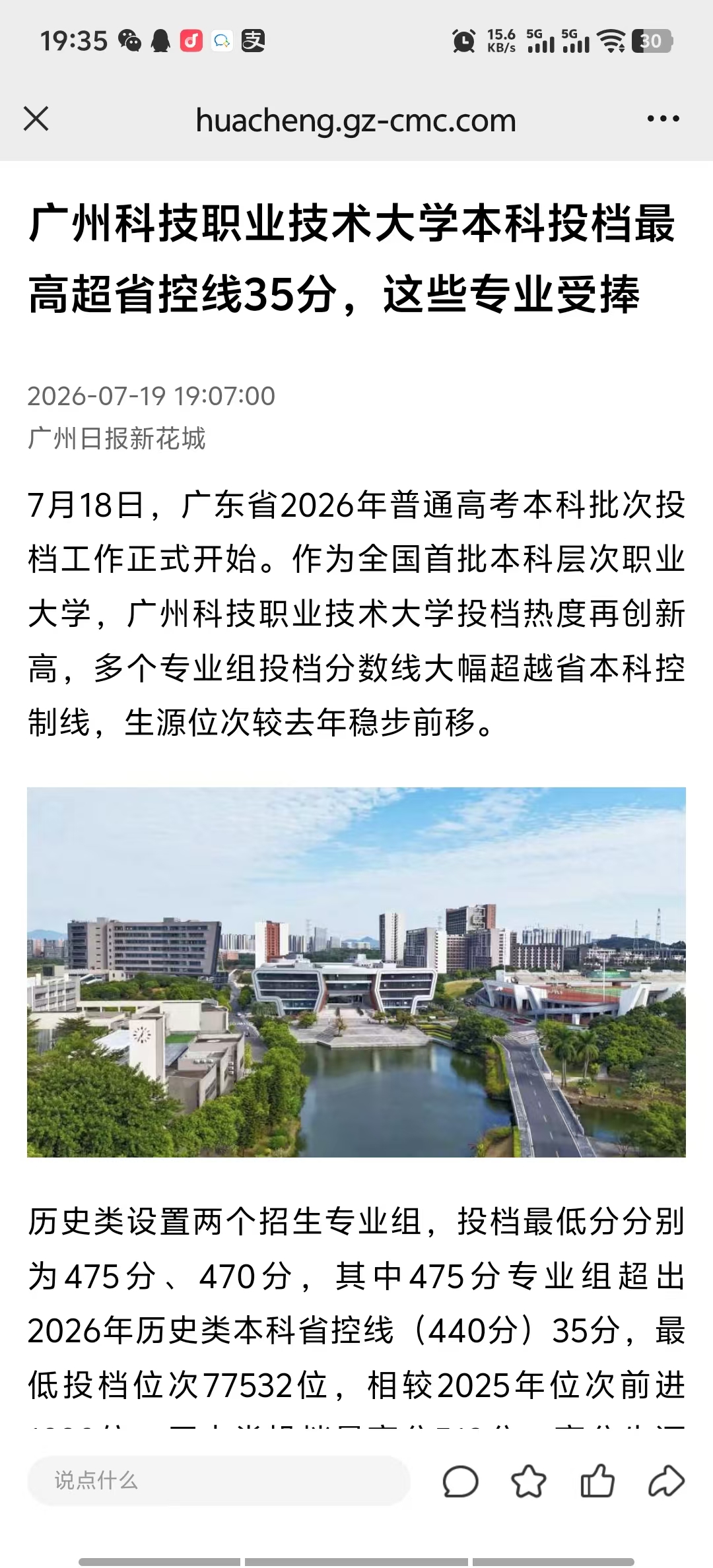Viewport: 713px width, 1568px height.
Task: Open the three-dot overflow menu
Action: (x=663, y=119)
